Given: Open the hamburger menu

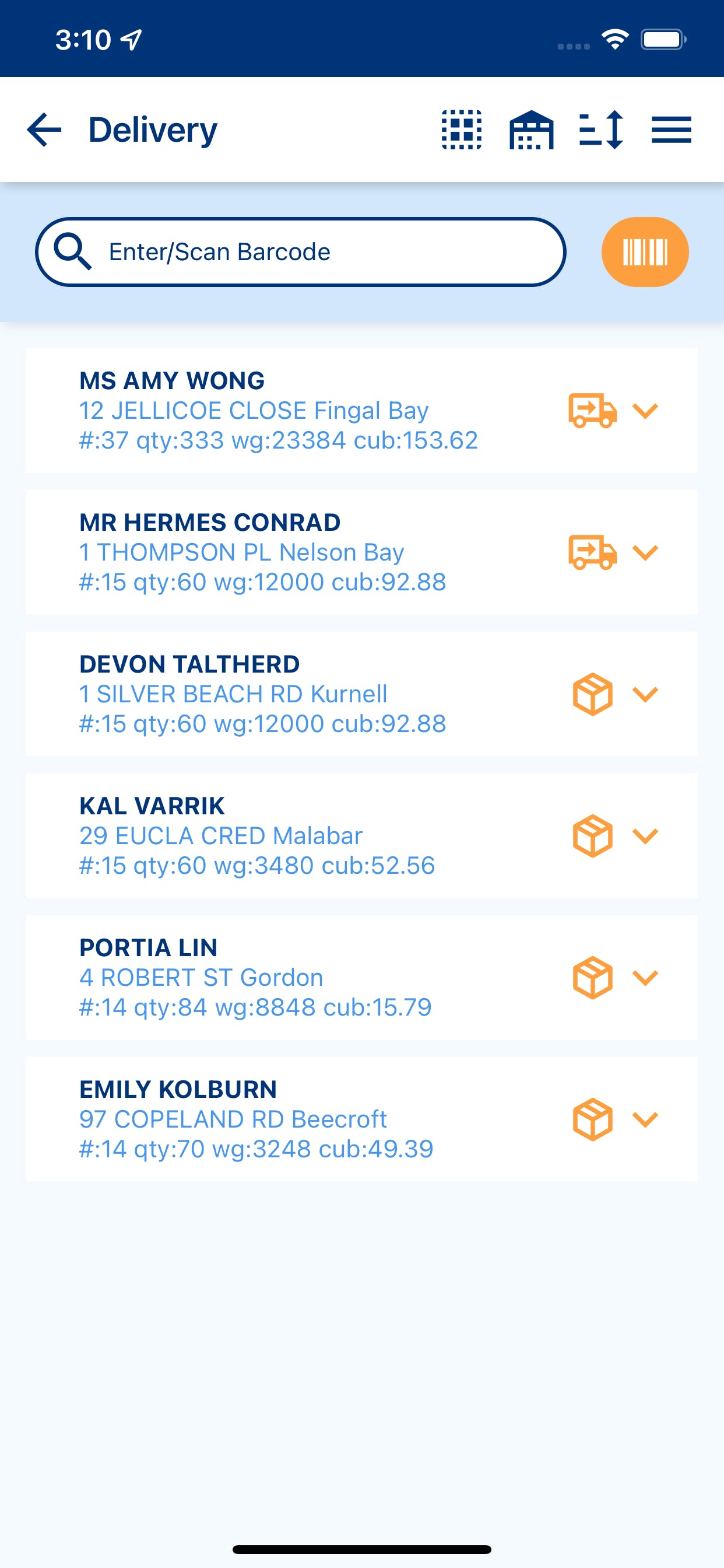Looking at the screenshot, I should click(x=671, y=129).
